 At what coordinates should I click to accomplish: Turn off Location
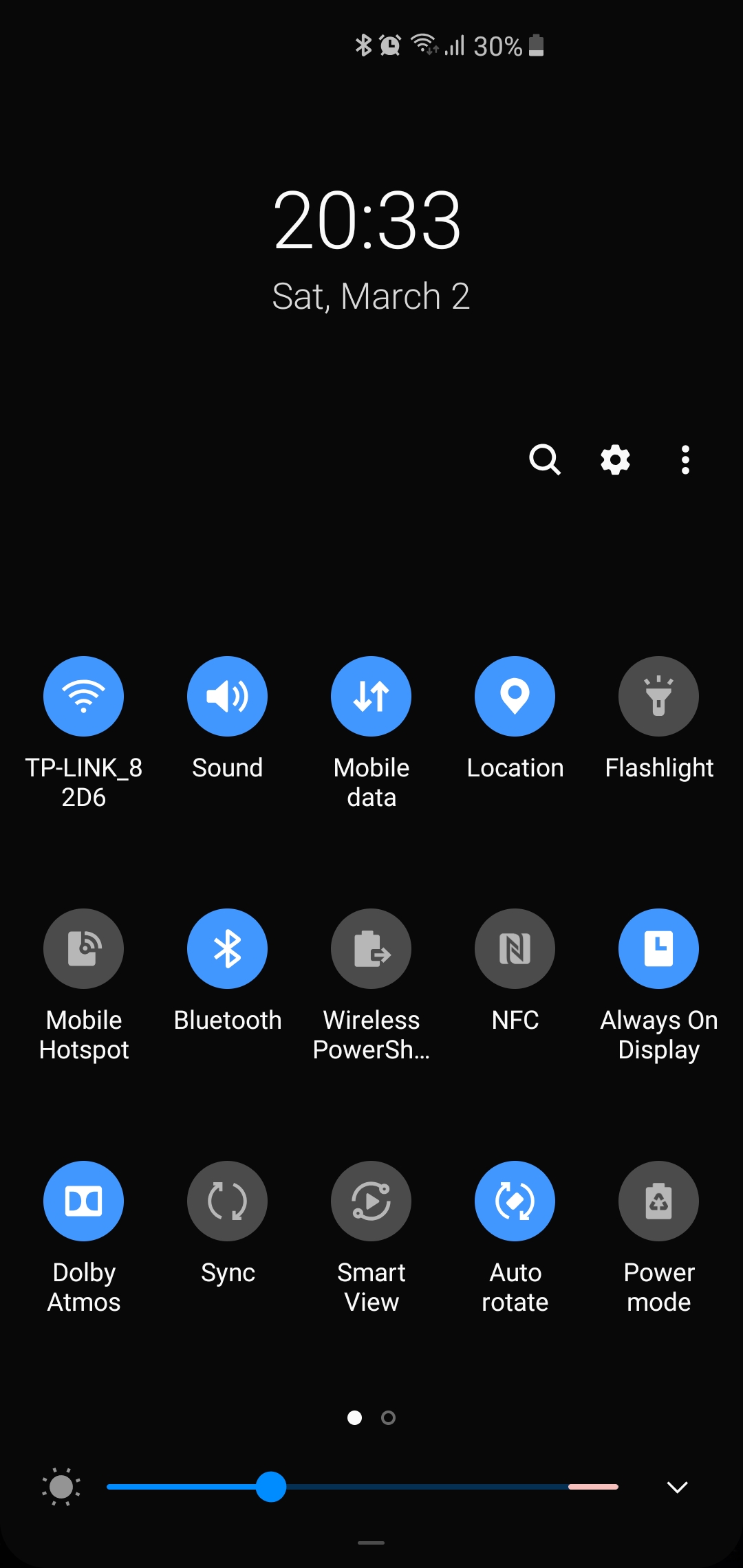coord(515,696)
